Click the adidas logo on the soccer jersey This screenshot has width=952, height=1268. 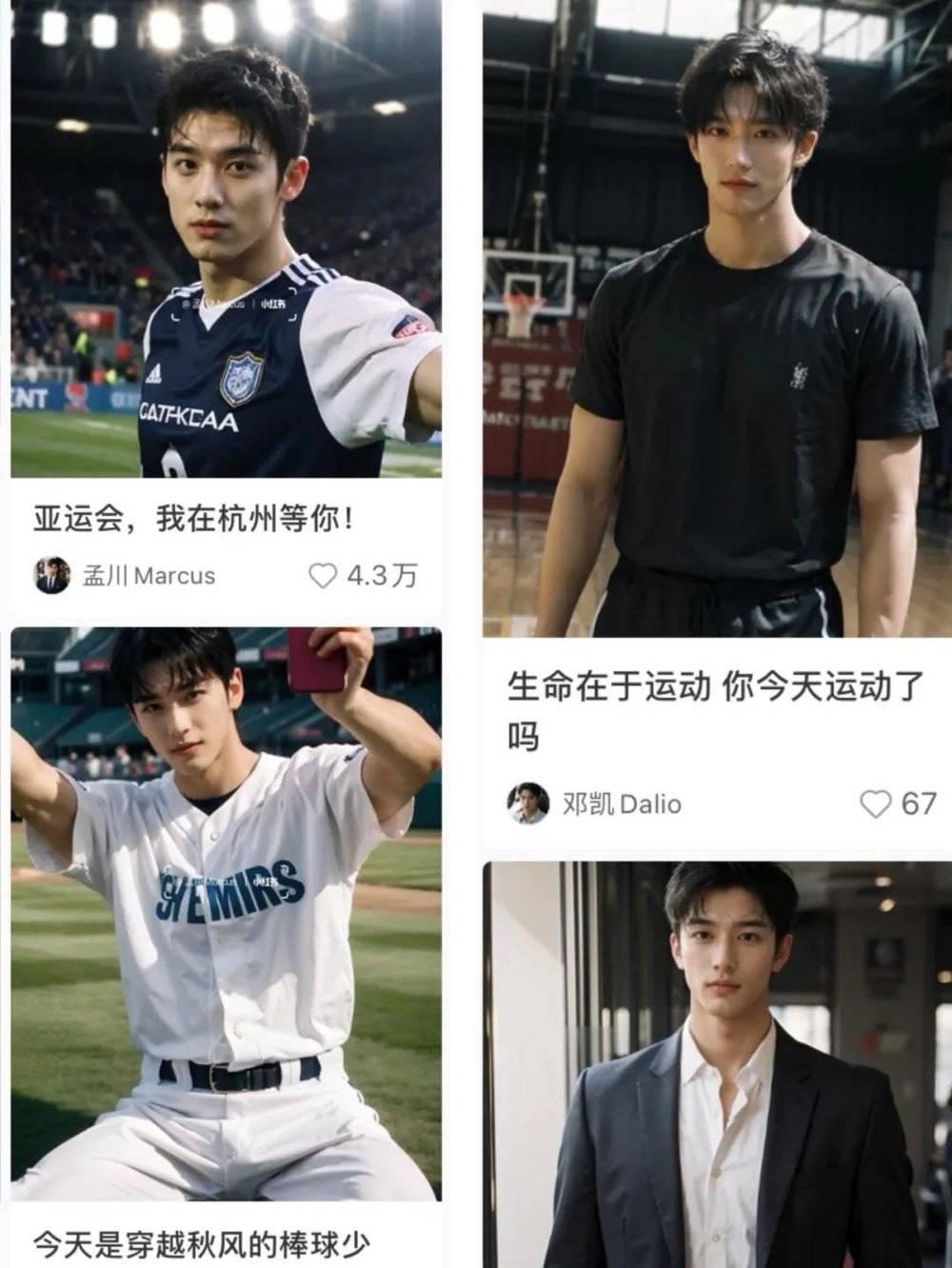152,373
